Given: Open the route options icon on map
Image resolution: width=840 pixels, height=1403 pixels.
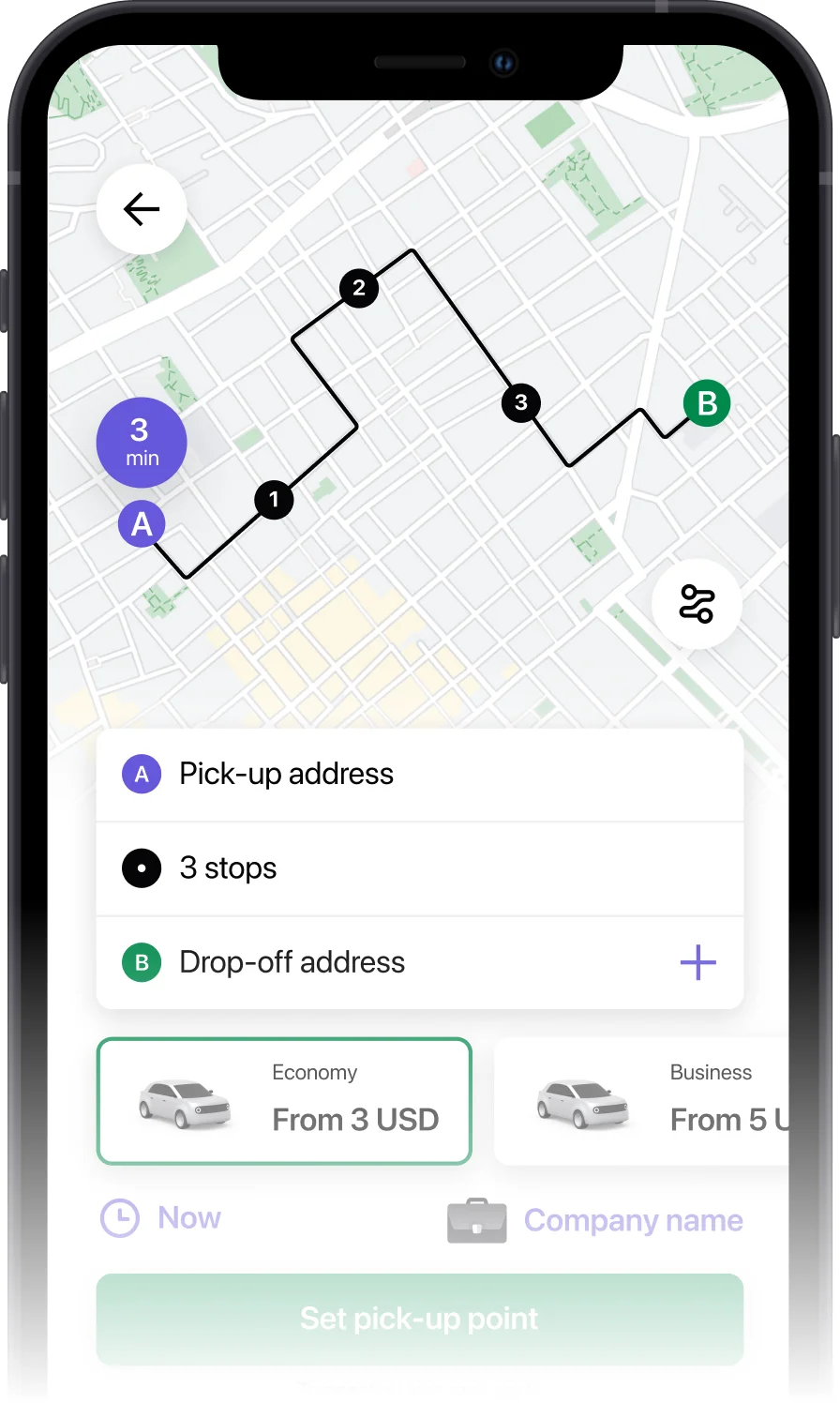Looking at the screenshot, I should [x=697, y=604].
